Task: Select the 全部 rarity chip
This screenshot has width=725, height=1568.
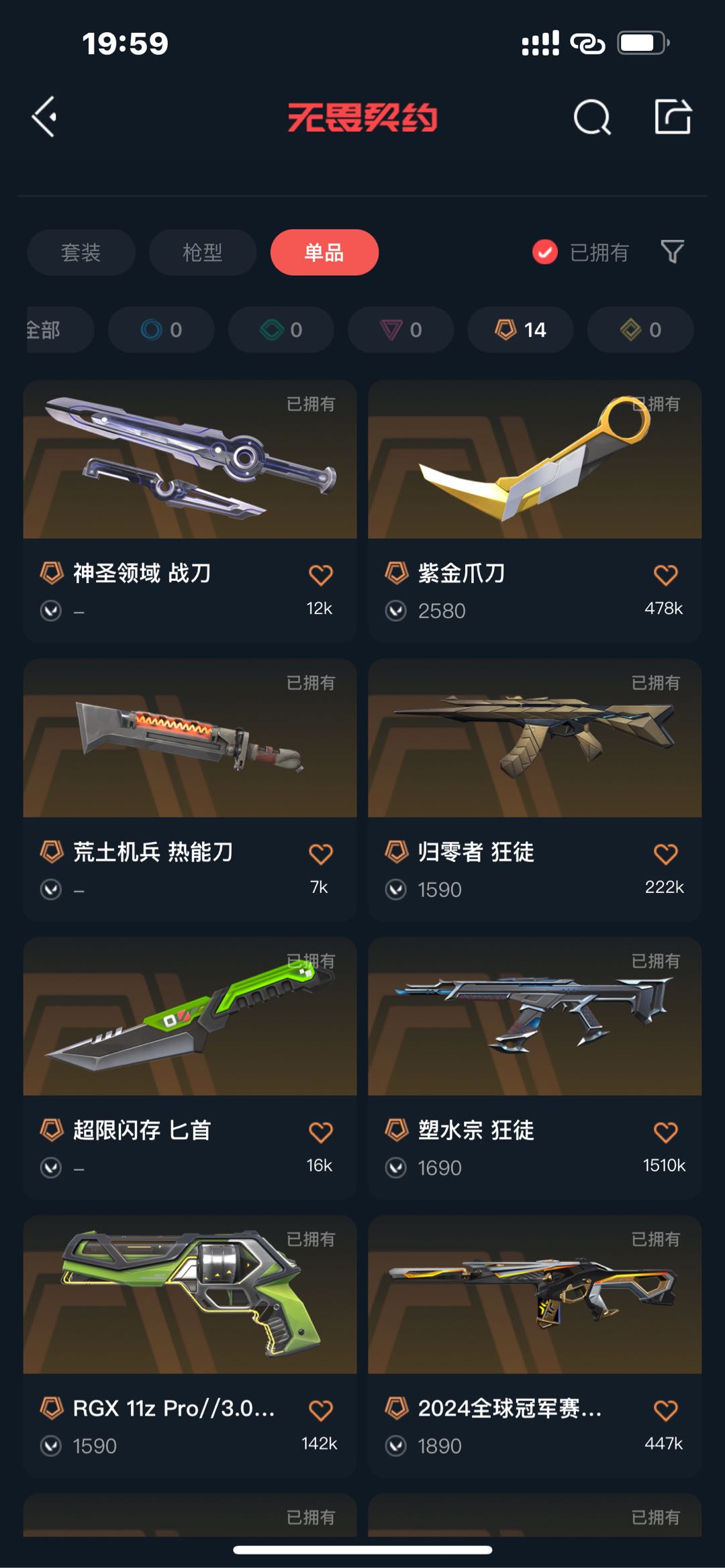Action: [54, 329]
